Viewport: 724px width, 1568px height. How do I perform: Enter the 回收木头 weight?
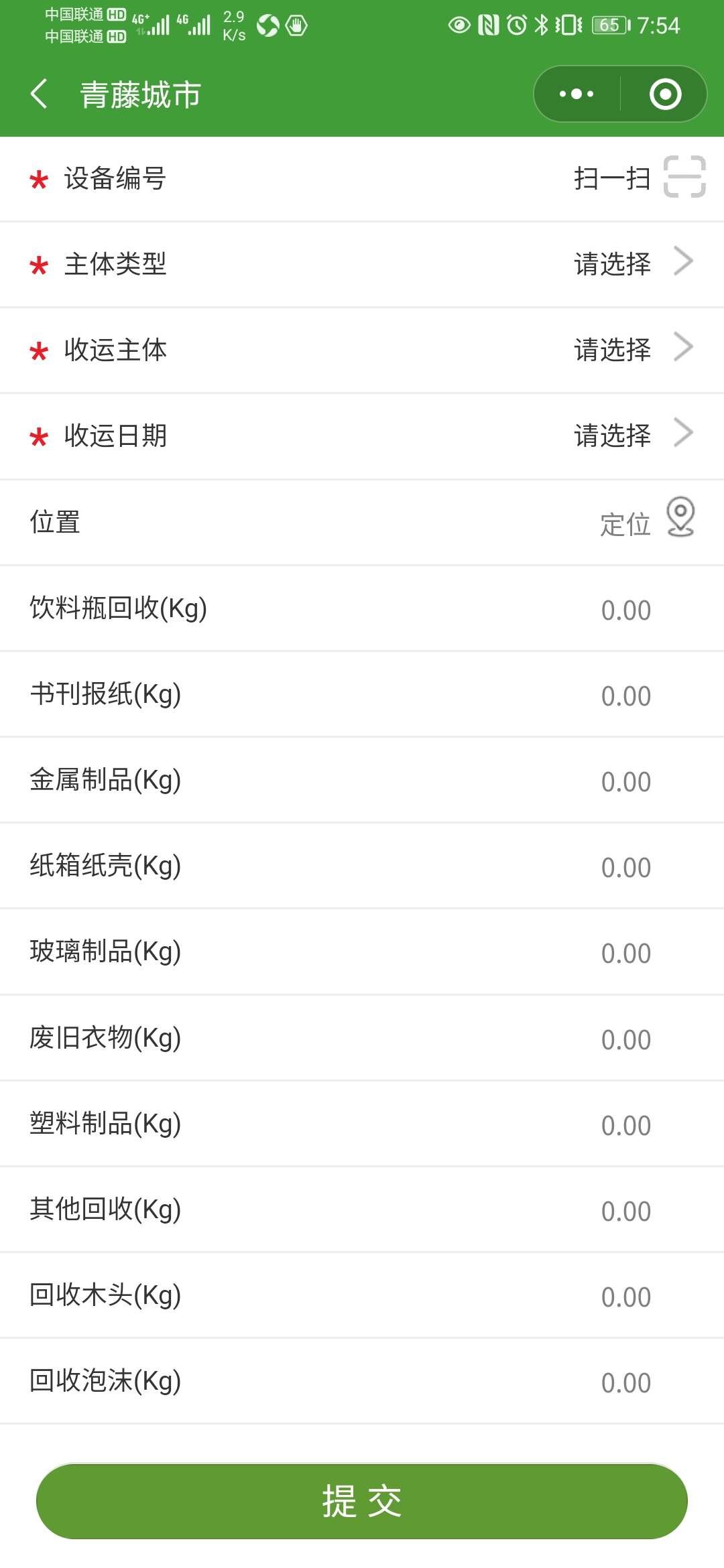click(625, 1297)
